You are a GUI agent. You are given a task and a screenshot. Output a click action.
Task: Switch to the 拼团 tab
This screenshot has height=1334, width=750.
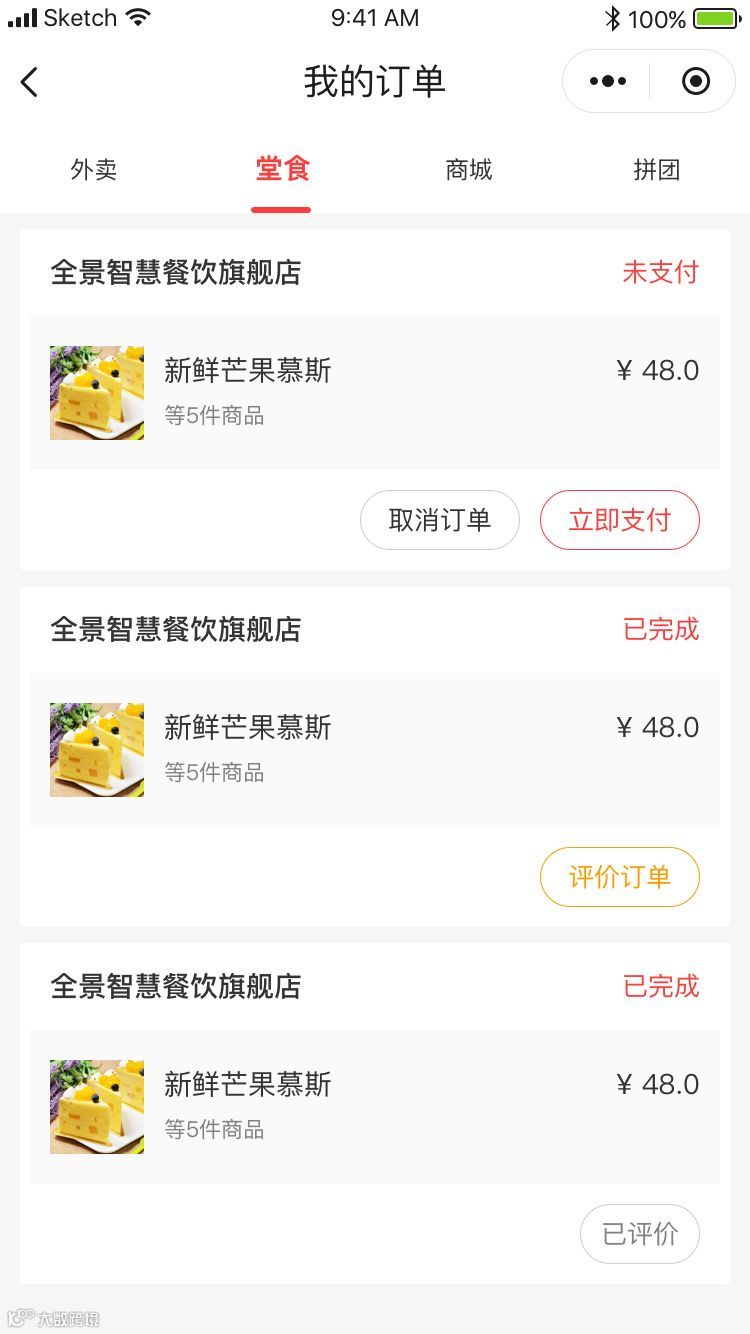[x=657, y=170]
